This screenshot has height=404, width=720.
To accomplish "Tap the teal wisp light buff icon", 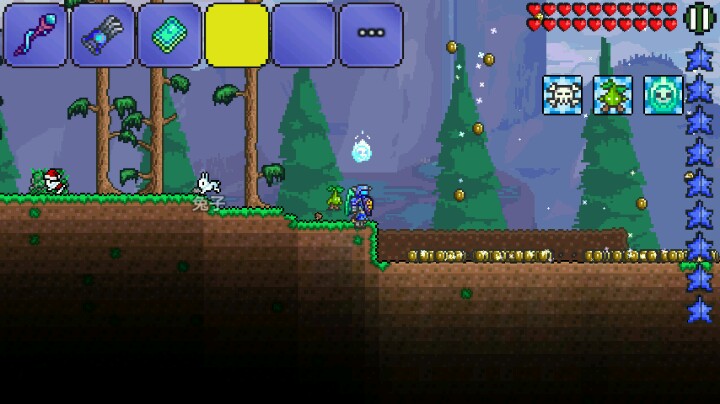I will pos(663,94).
